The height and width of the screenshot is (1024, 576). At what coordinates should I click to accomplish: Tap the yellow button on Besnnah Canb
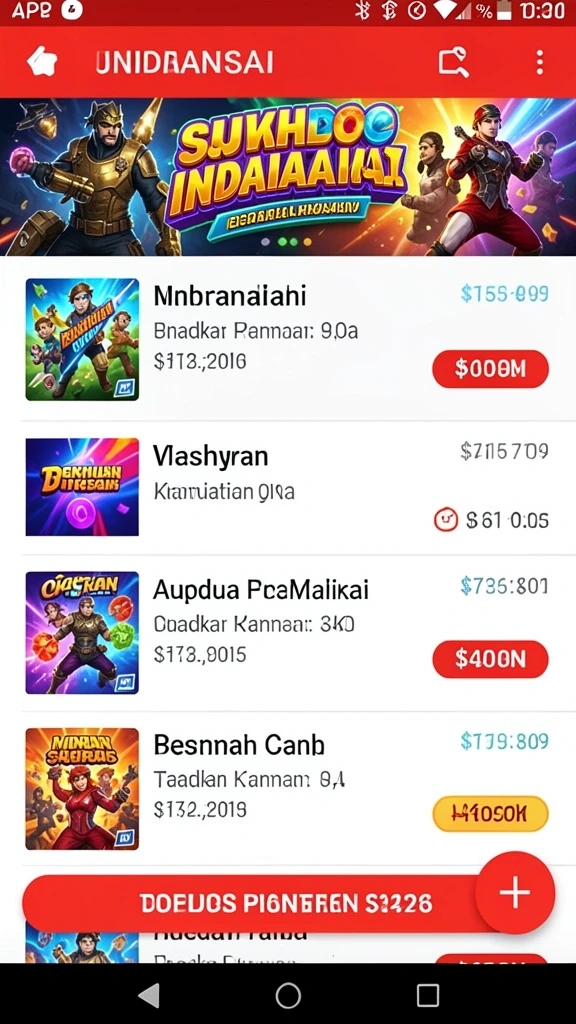[490, 814]
